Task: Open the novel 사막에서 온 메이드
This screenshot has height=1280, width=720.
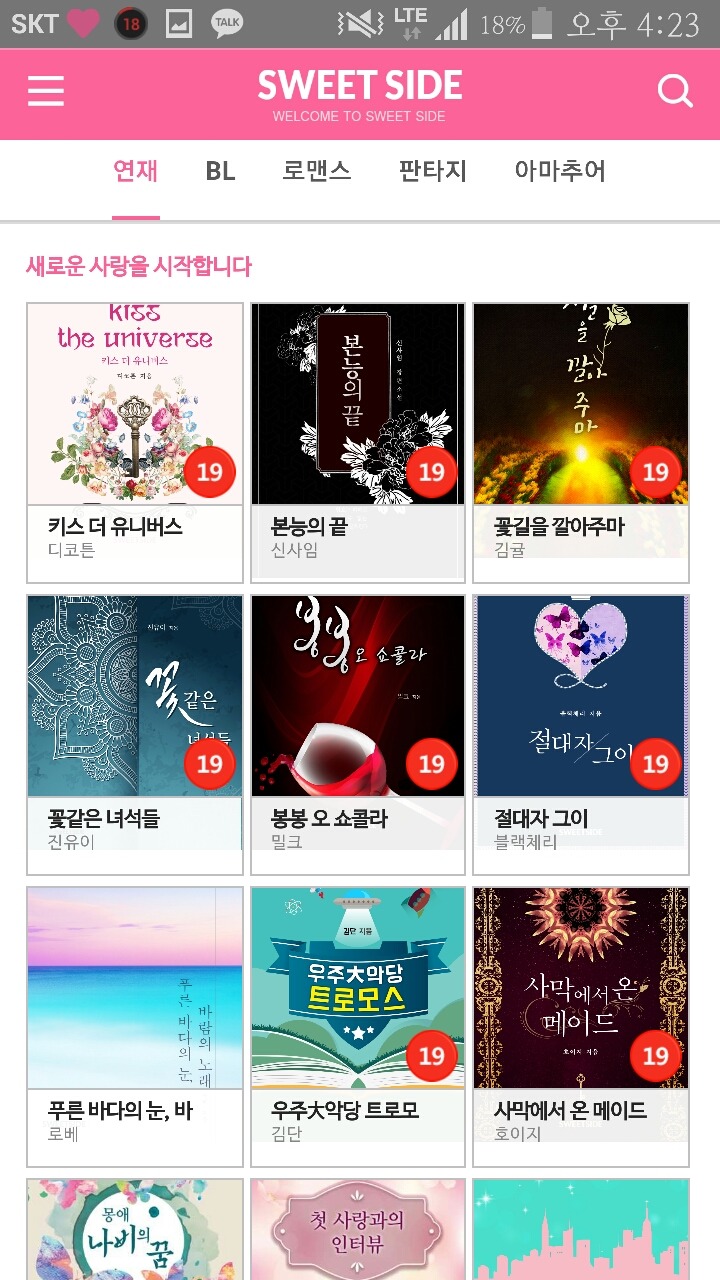Action: coord(581,1024)
